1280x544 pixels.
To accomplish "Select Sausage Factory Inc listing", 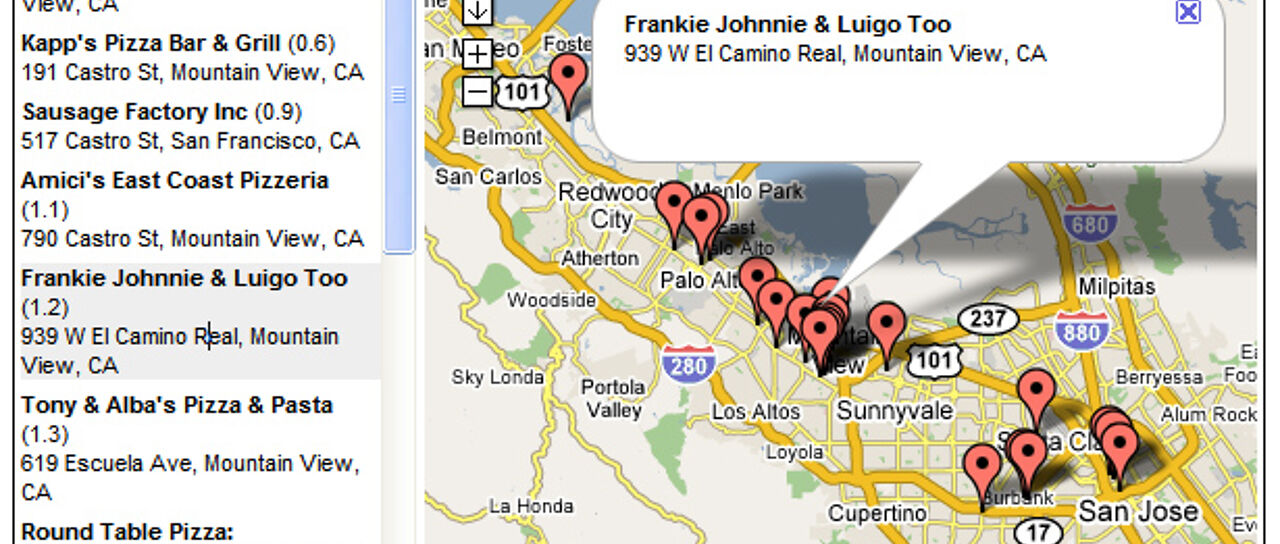I will tap(135, 112).
